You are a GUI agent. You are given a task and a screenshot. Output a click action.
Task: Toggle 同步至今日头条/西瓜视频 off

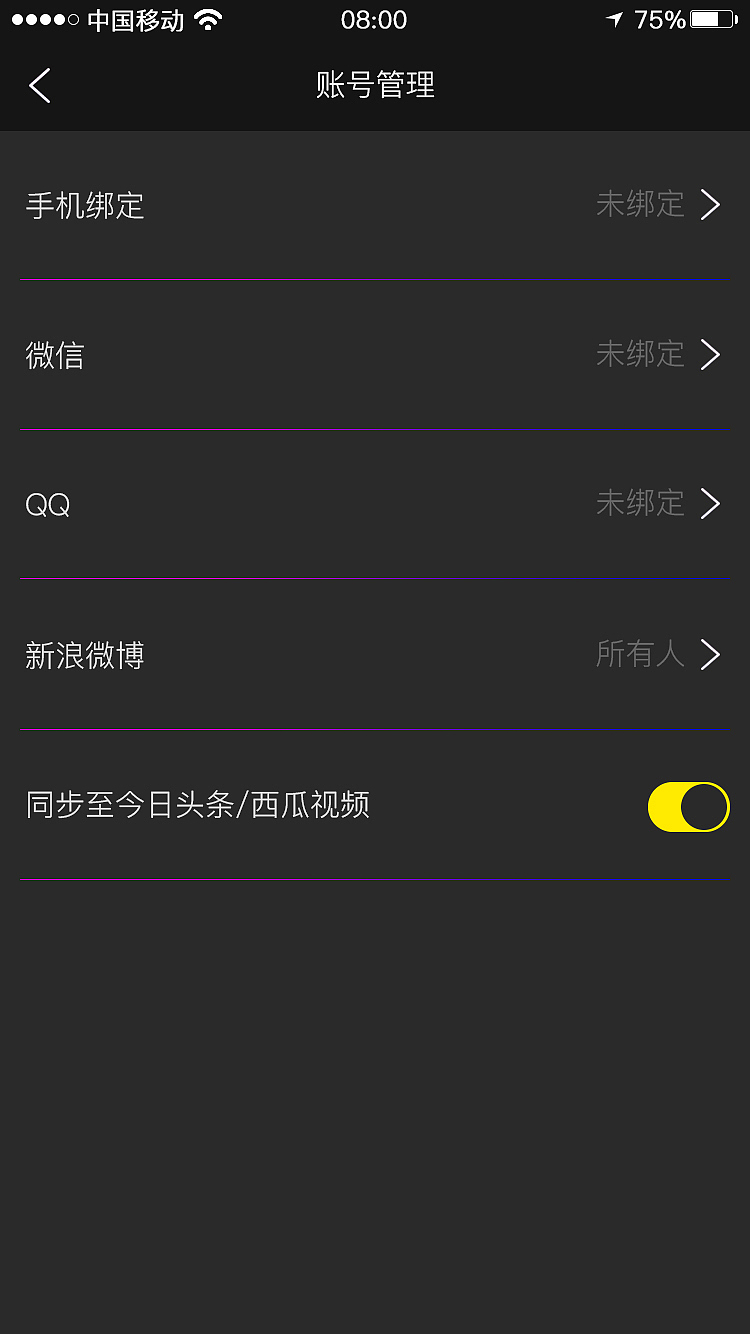click(x=689, y=806)
